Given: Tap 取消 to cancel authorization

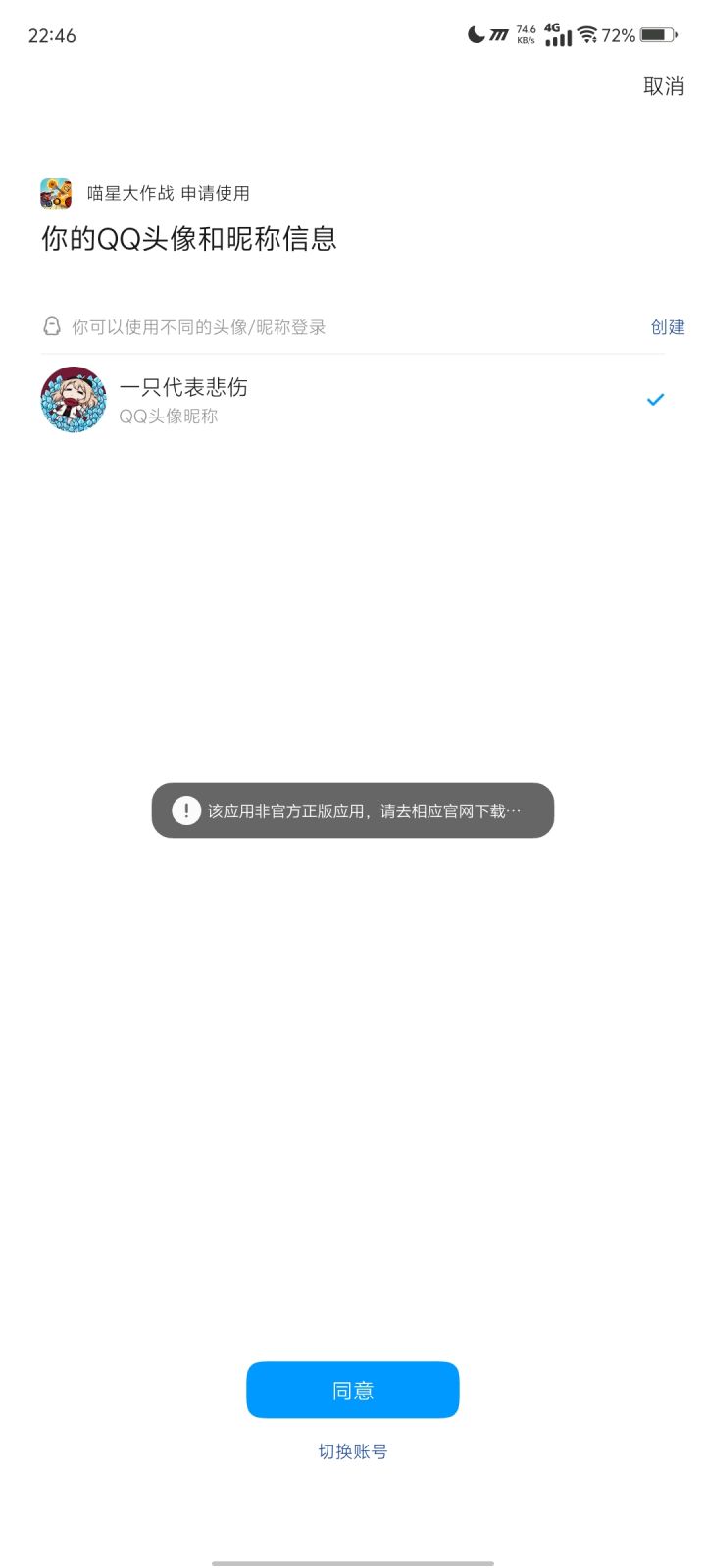Looking at the screenshot, I should (x=664, y=87).
